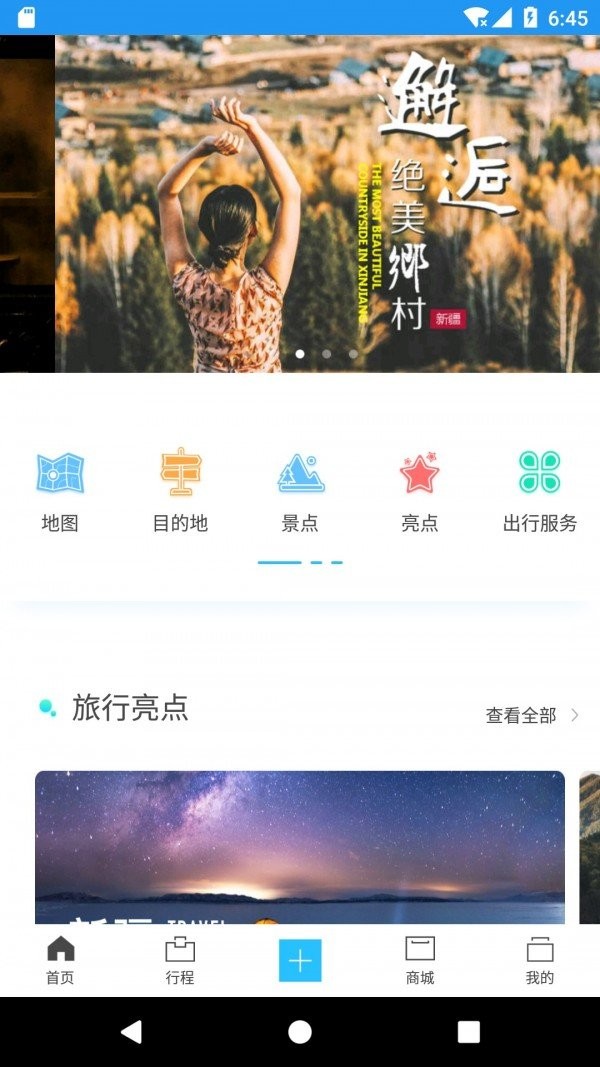This screenshot has width=600, height=1067.
Task: View all travel highlights via 查看全部
Action: [531, 715]
